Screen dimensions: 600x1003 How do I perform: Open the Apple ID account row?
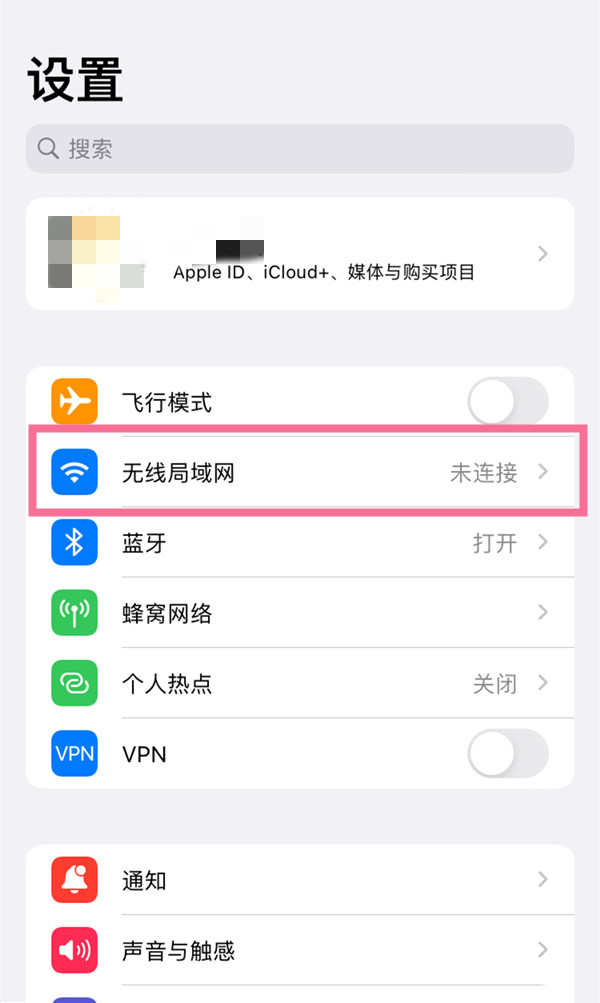(300, 254)
